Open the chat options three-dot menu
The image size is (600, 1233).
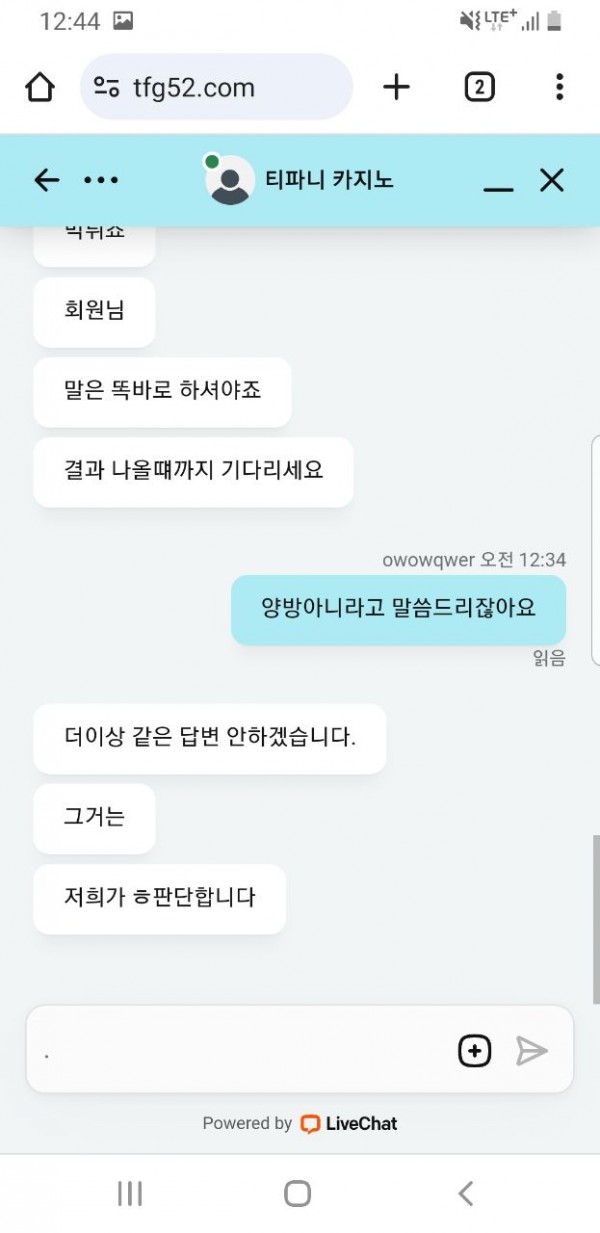coord(101,180)
